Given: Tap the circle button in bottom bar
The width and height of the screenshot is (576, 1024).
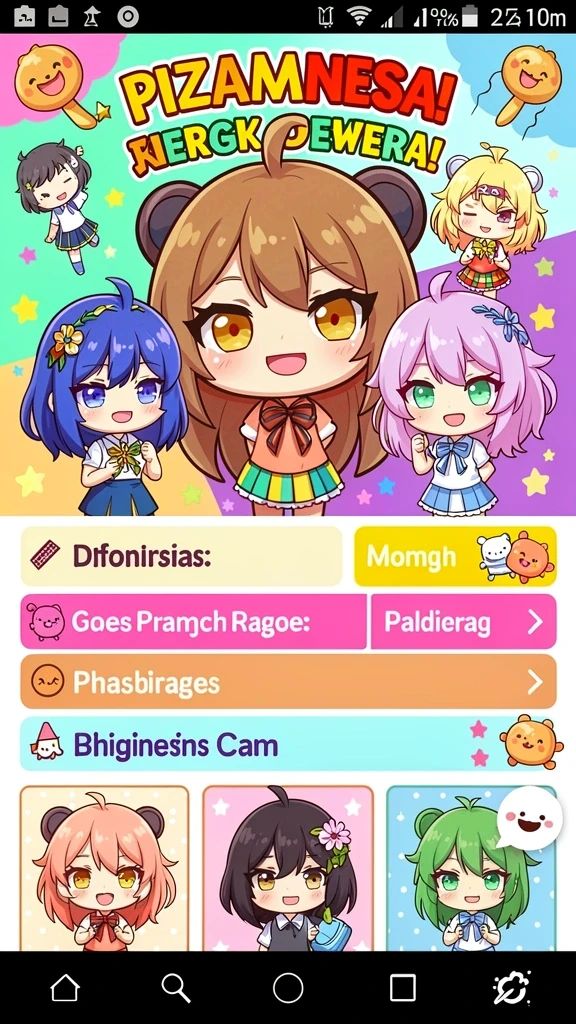Looking at the screenshot, I should [288, 989].
